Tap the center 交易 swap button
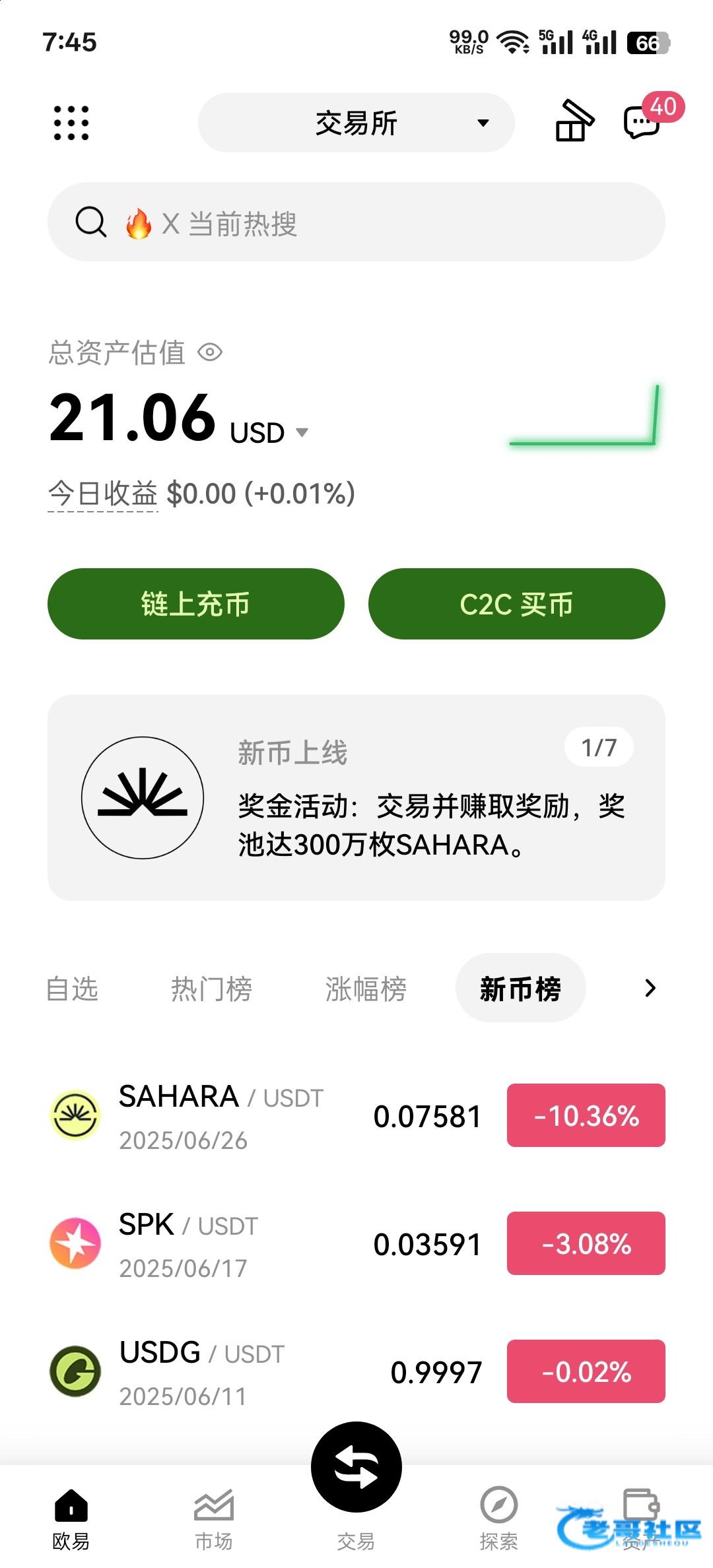The image size is (713, 1568). (356, 1466)
